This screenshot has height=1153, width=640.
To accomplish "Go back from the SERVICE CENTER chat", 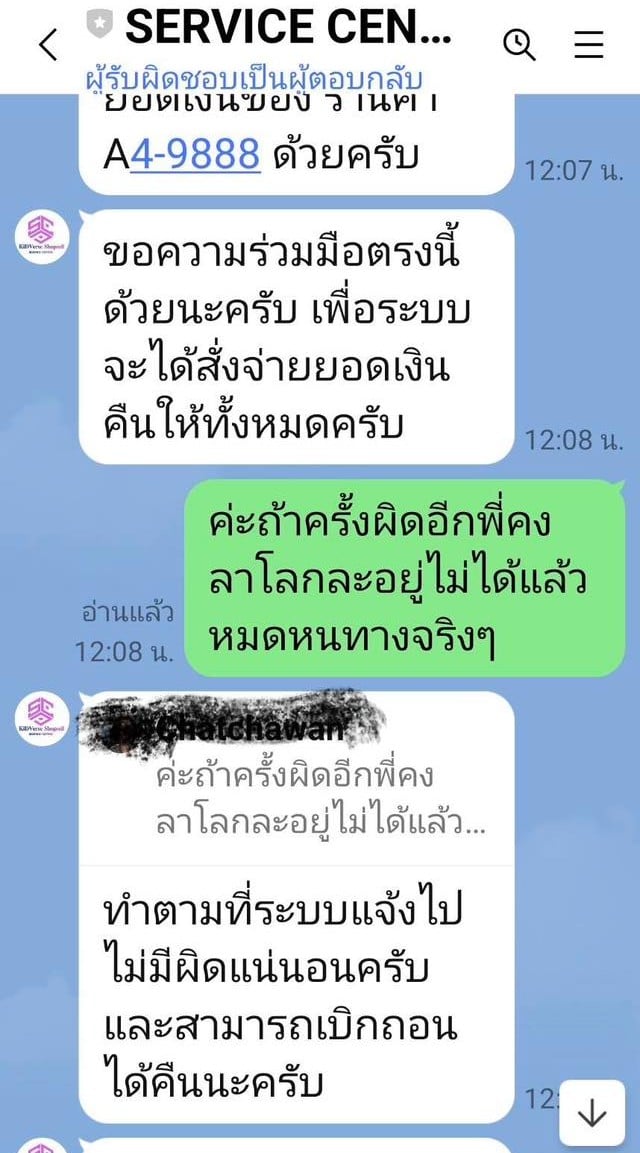I will point(47,45).
